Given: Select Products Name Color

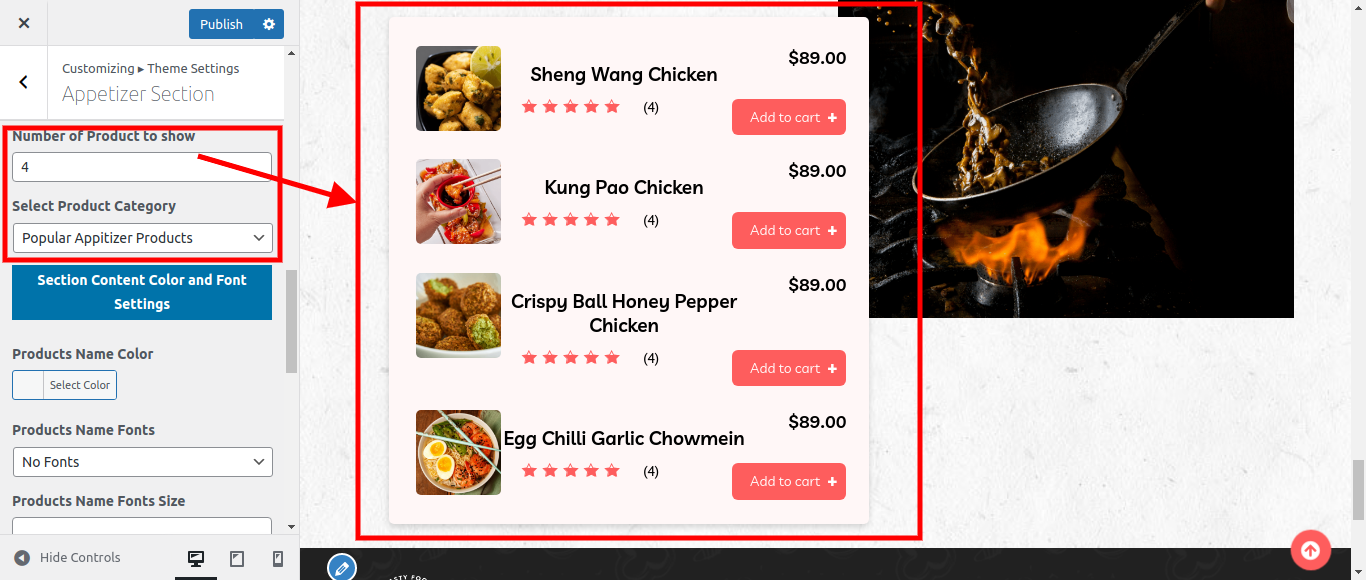Looking at the screenshot, I should coord(65,385).
